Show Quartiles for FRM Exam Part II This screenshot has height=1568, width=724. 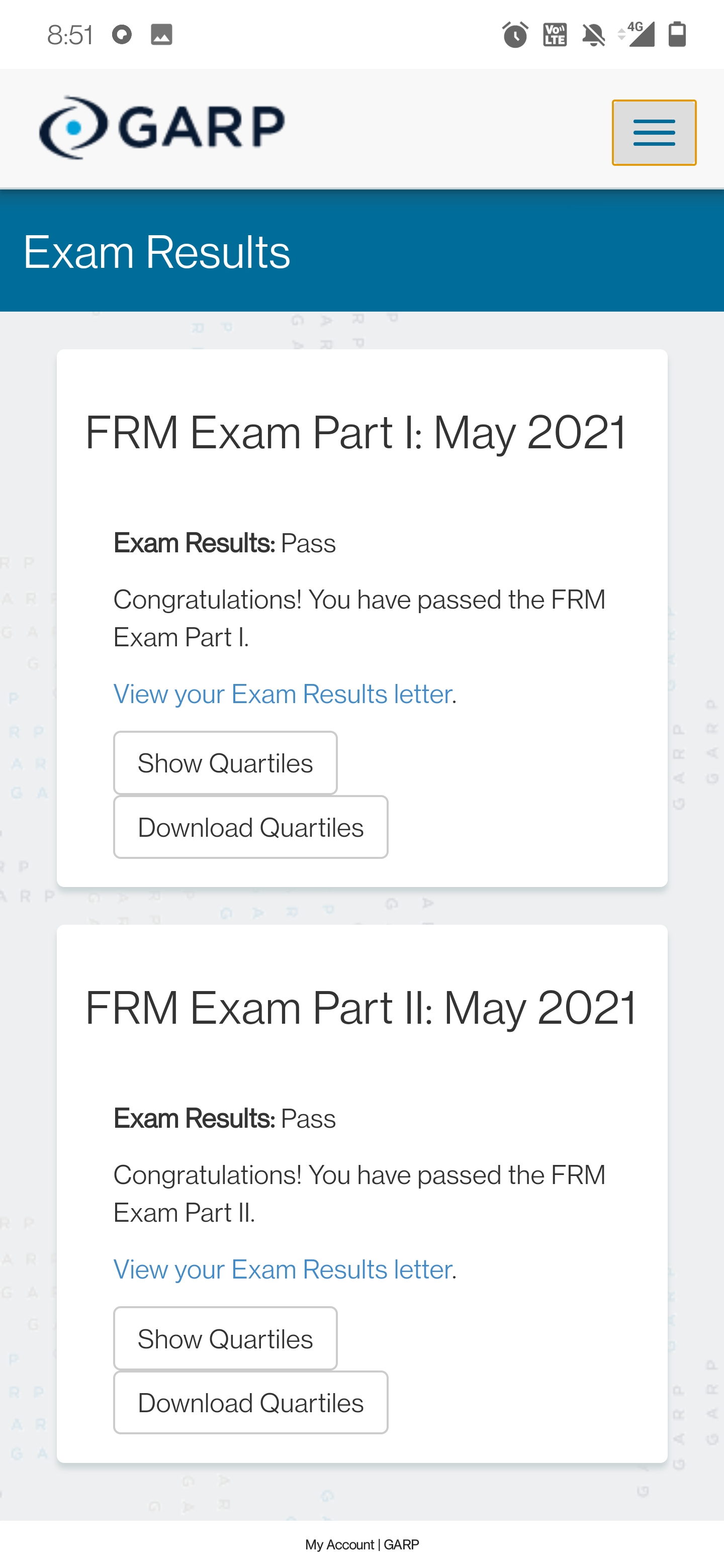(x=225, y=1338)
